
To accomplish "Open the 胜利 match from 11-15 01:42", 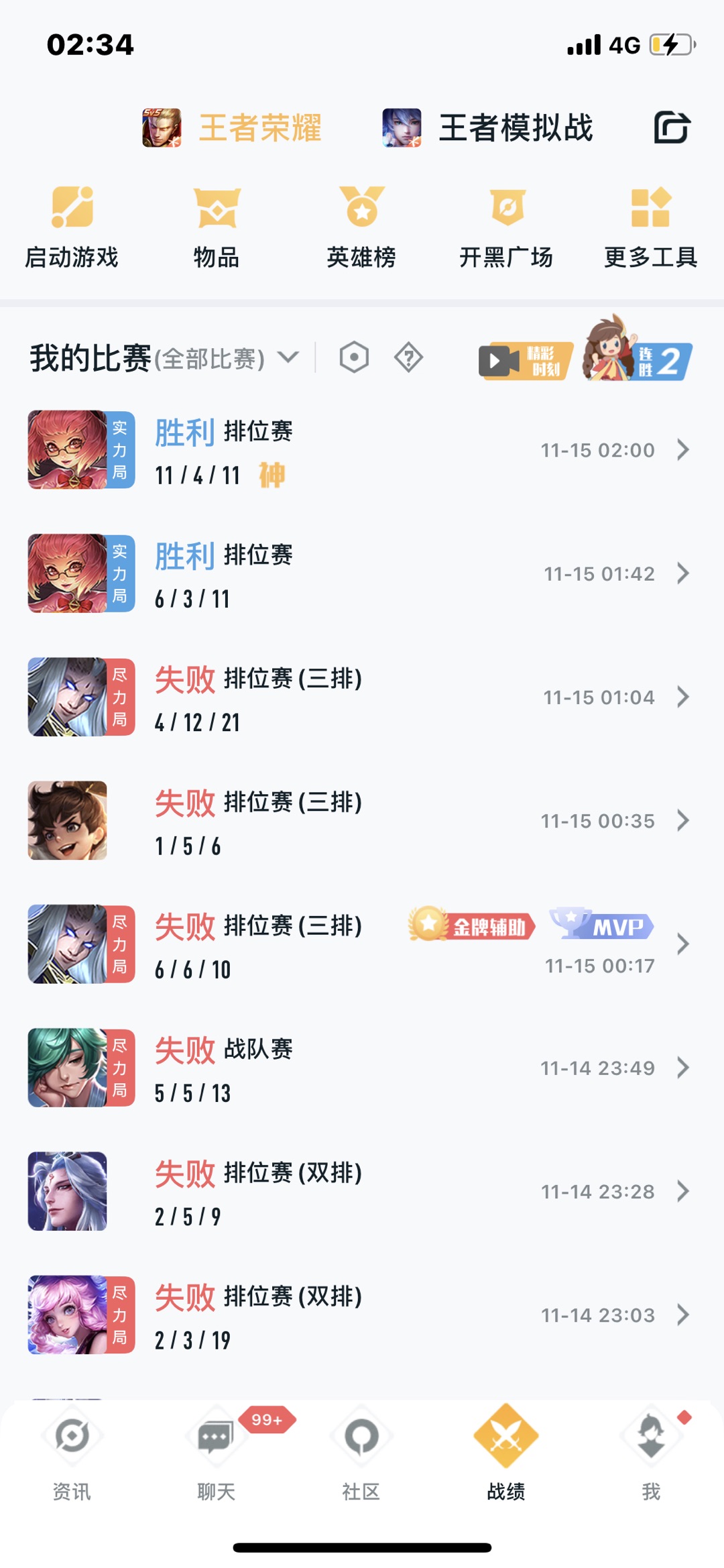I will pos(362,573).
